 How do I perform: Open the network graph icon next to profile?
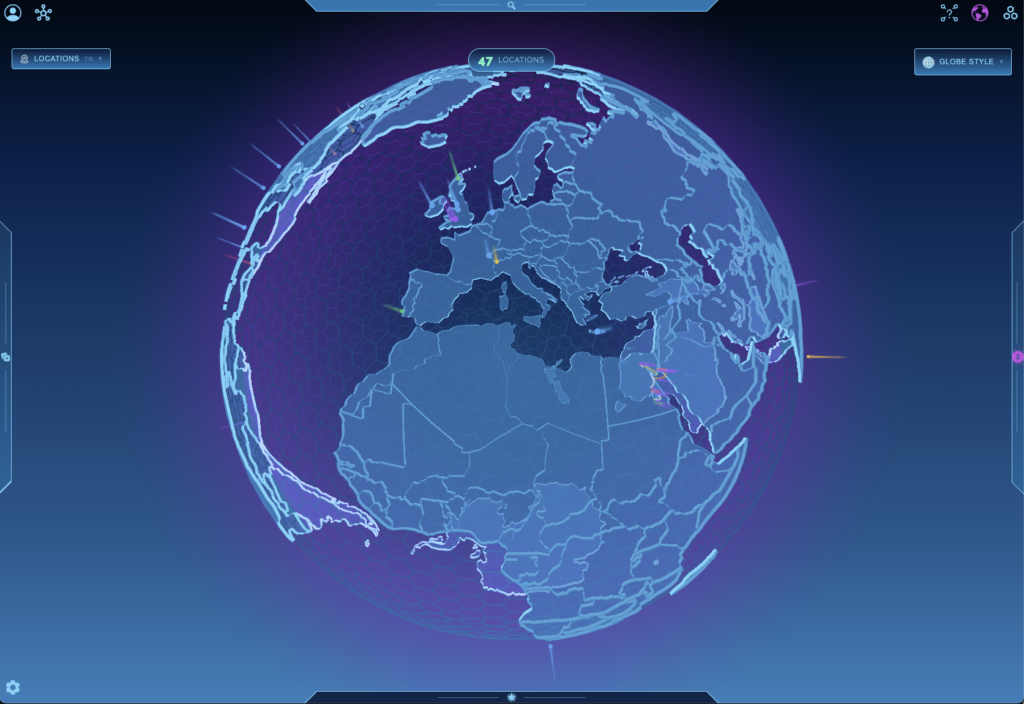[43, 13]
